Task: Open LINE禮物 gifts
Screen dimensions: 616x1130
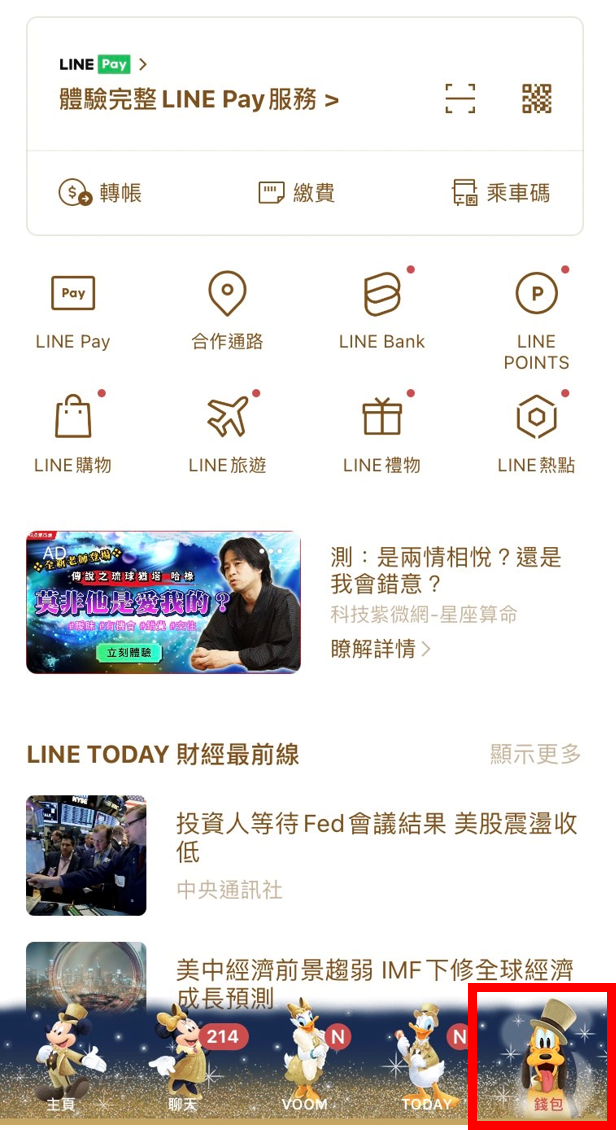Action: pos(382,434)
